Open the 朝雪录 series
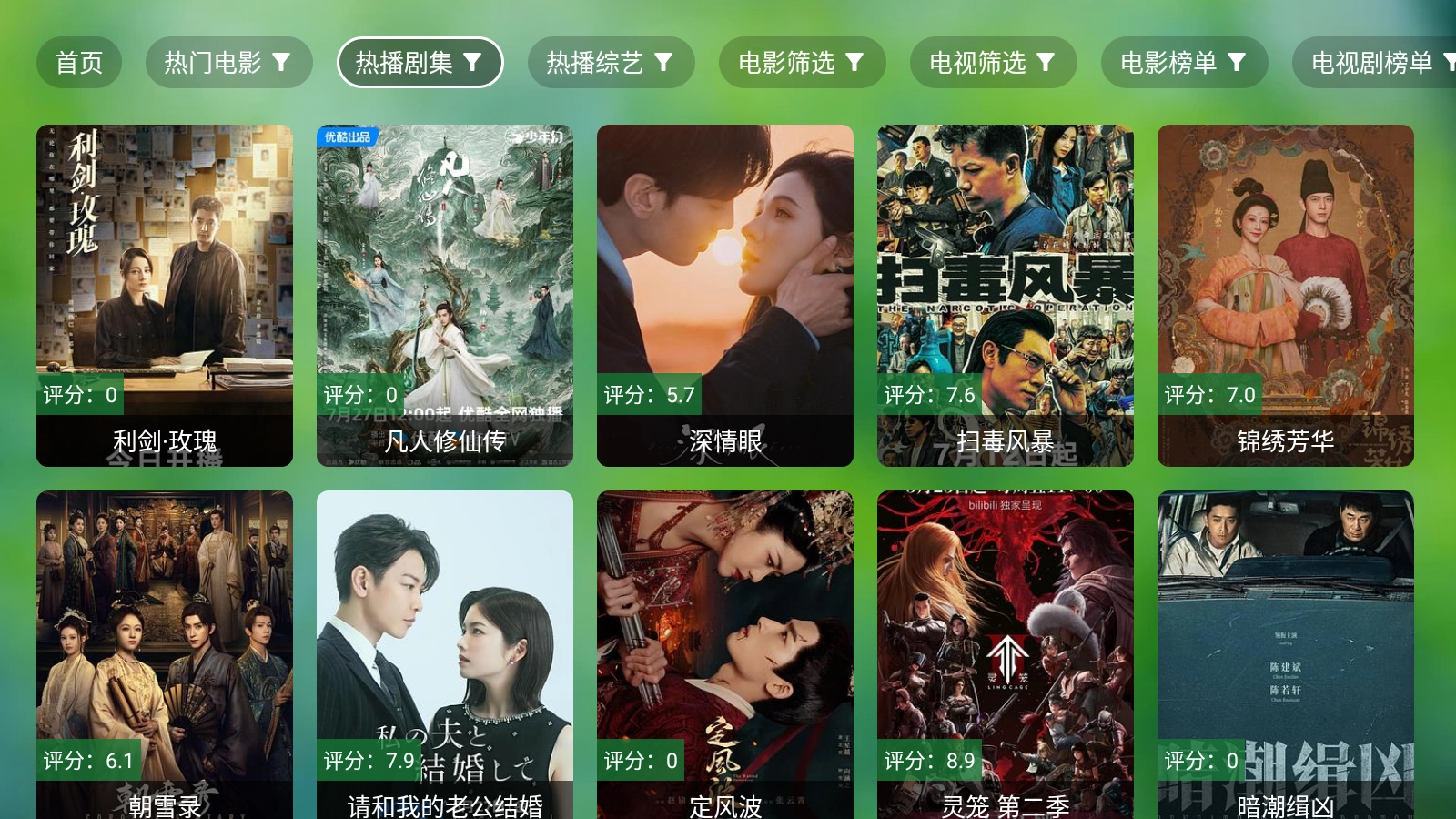Screen dimensions: 1456x819 [165, 655]
